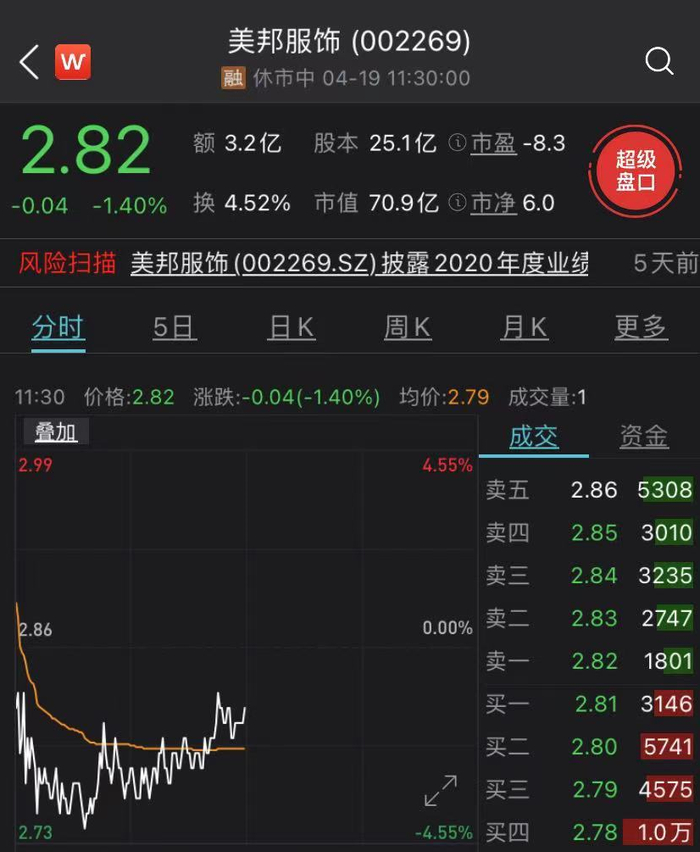The image size is (700, 852).
Task: Switch to the 资金 tab
Action: 643,436
